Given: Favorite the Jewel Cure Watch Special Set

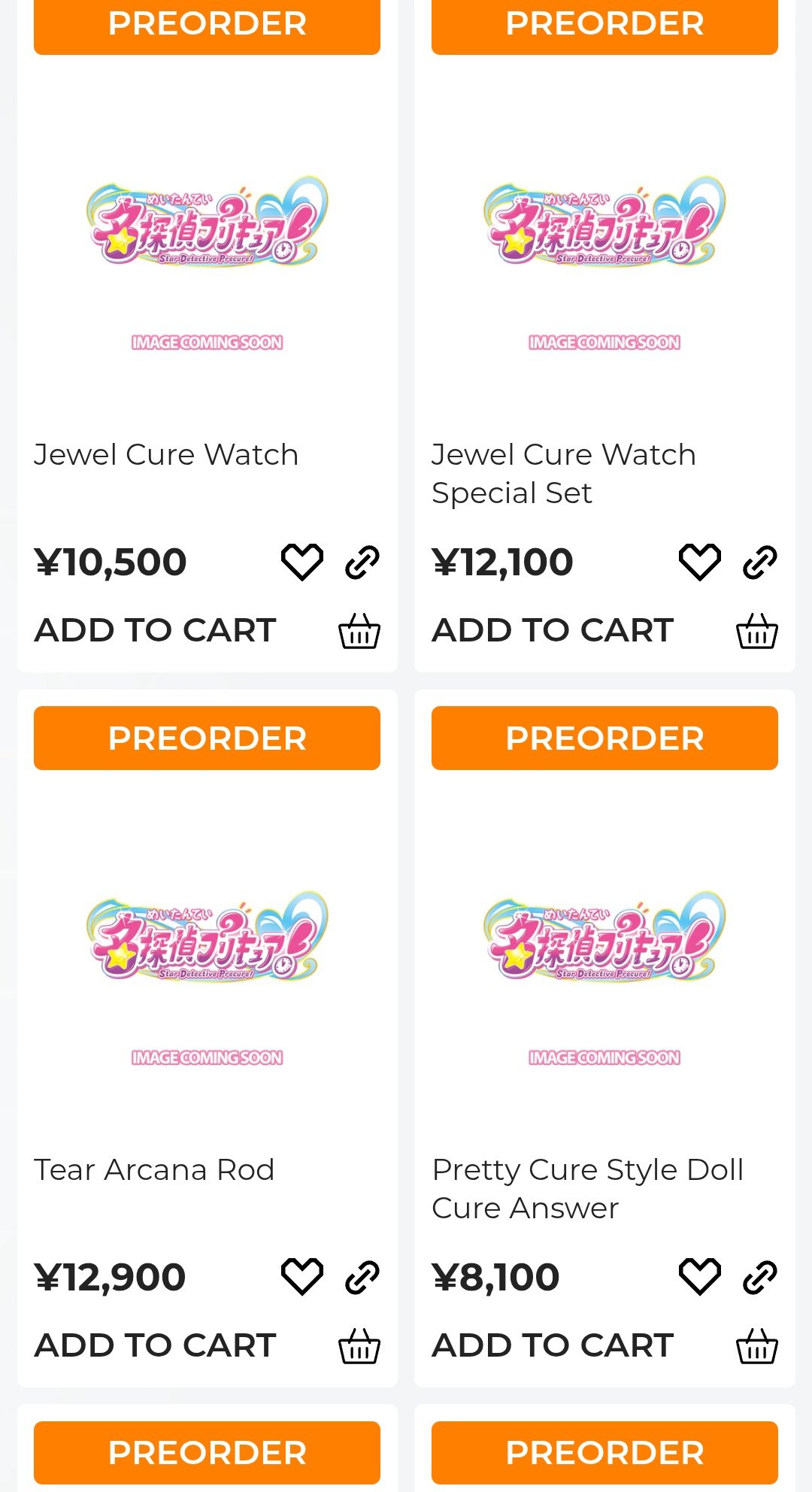Looking at the screenshot, I should pos(699,562).
